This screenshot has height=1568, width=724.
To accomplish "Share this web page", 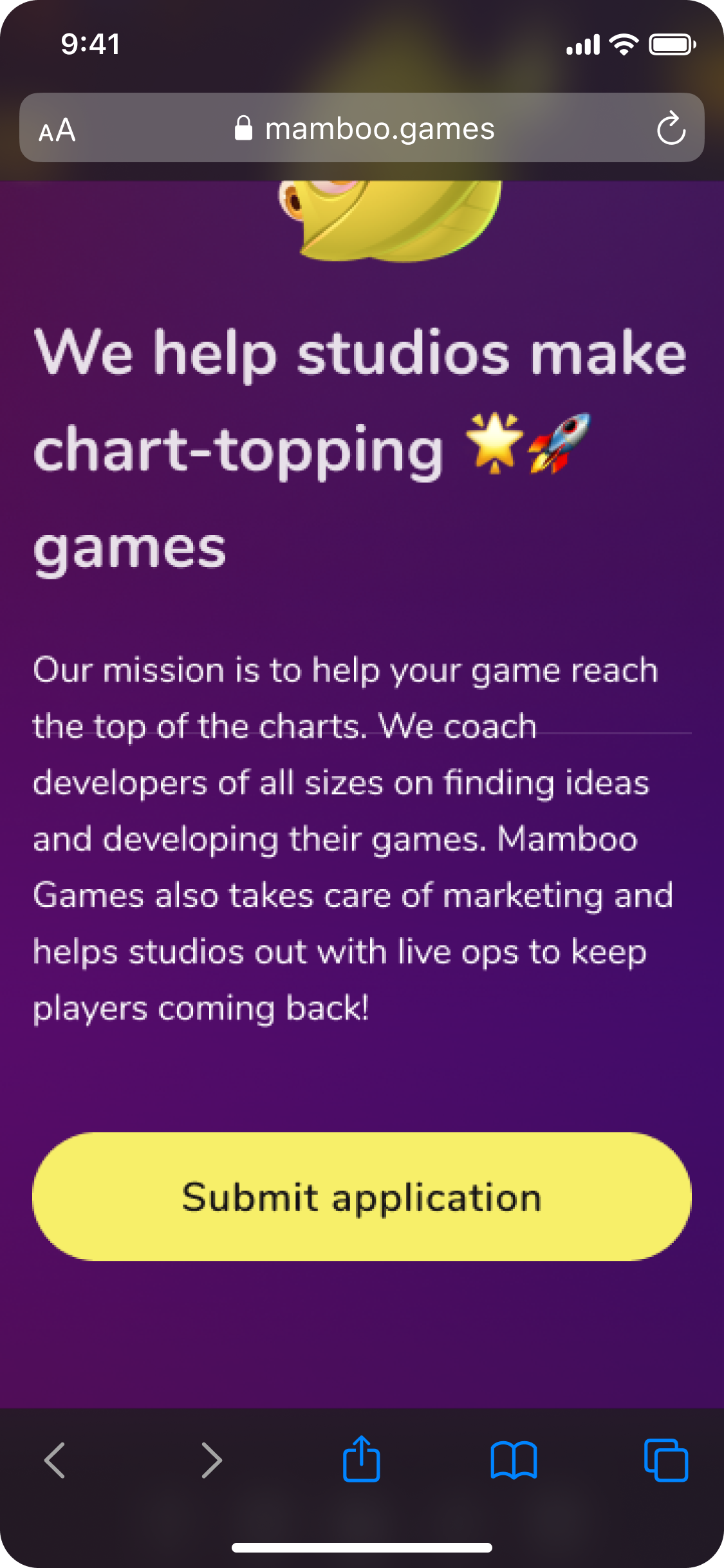I will (x=362, y=1459).
